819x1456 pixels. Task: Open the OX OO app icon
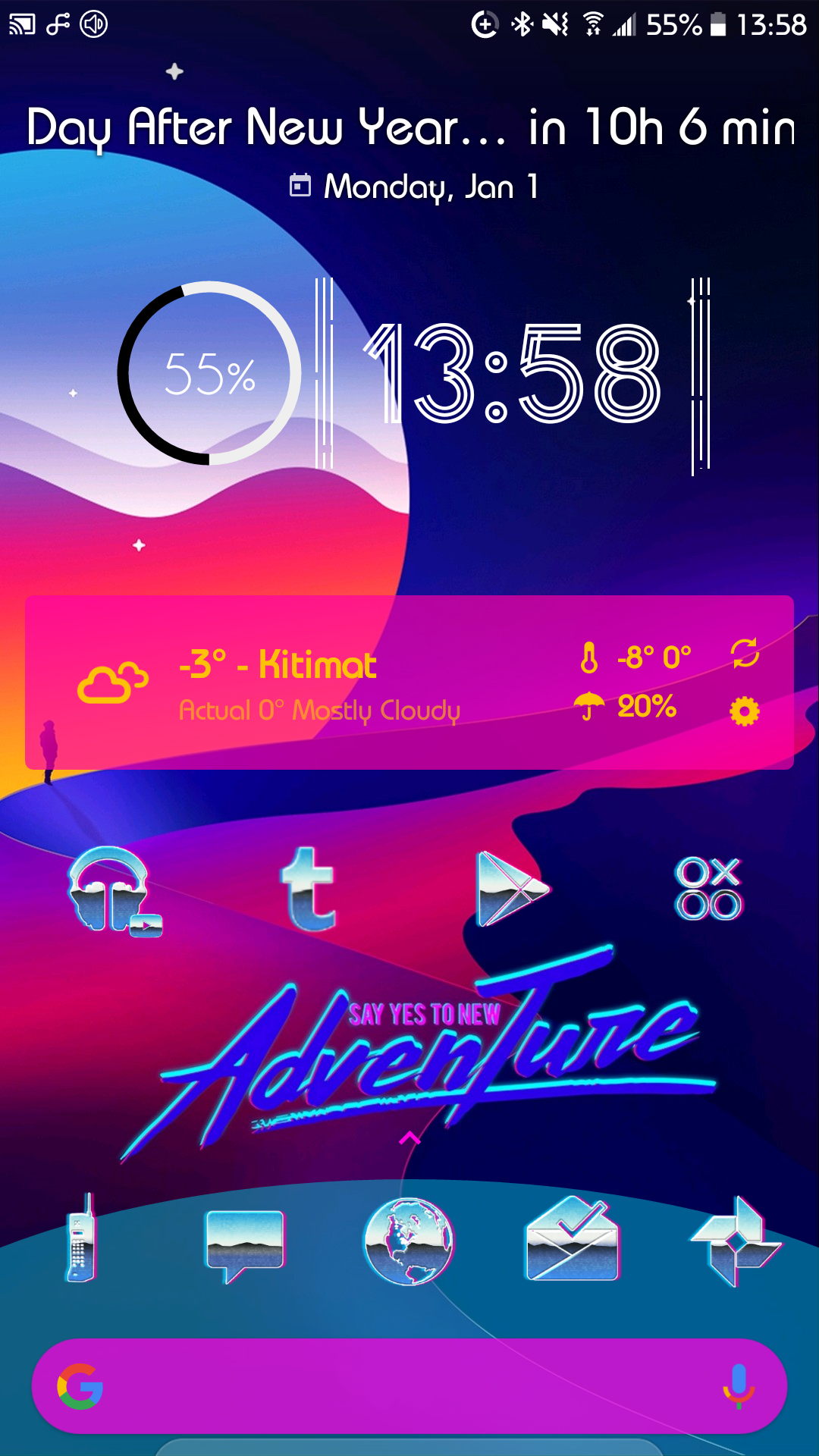708,890
